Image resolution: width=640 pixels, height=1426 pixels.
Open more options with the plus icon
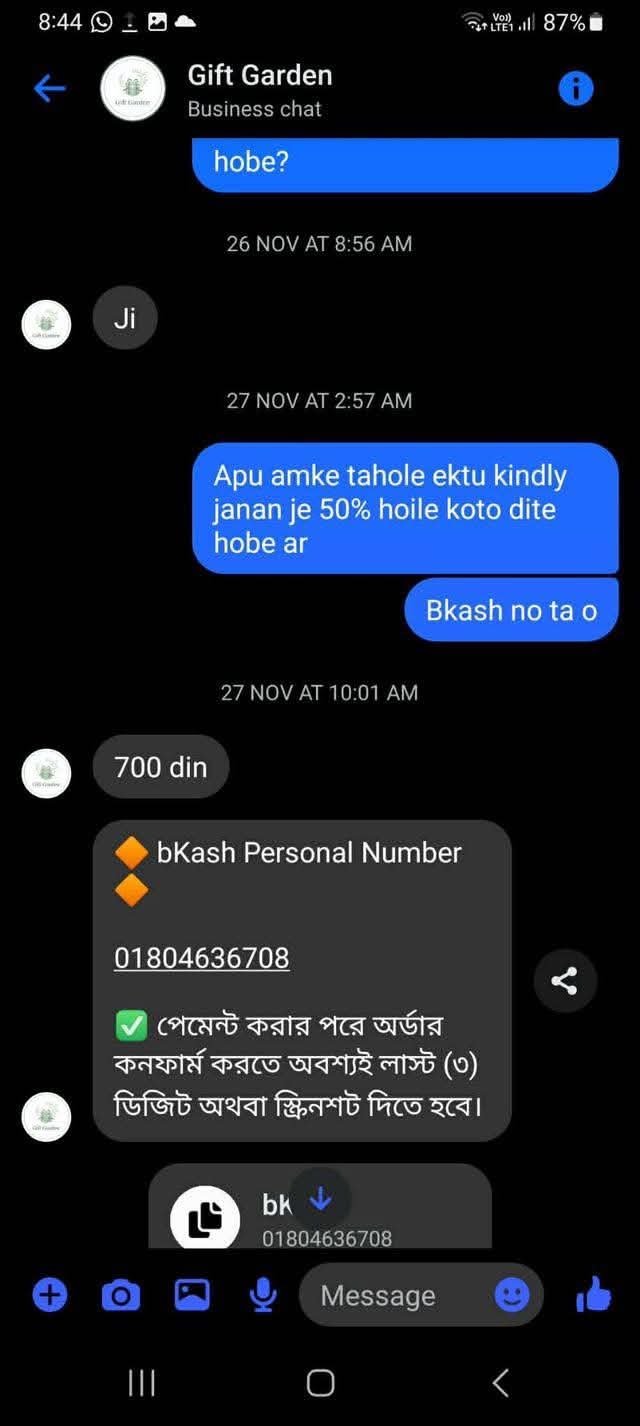50,1296
